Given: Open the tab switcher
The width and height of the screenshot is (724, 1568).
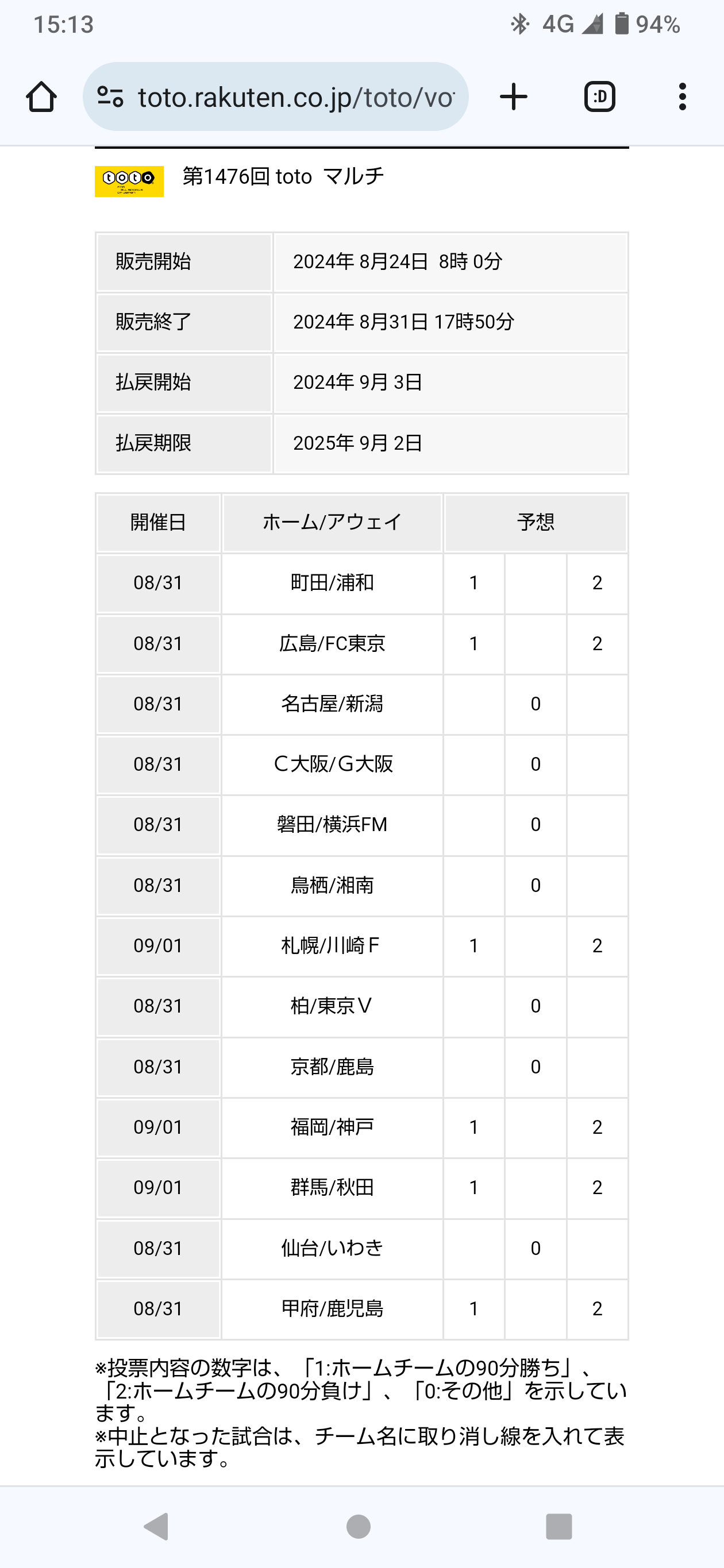Looking at the screenshot, I should [x=600, y=97].
